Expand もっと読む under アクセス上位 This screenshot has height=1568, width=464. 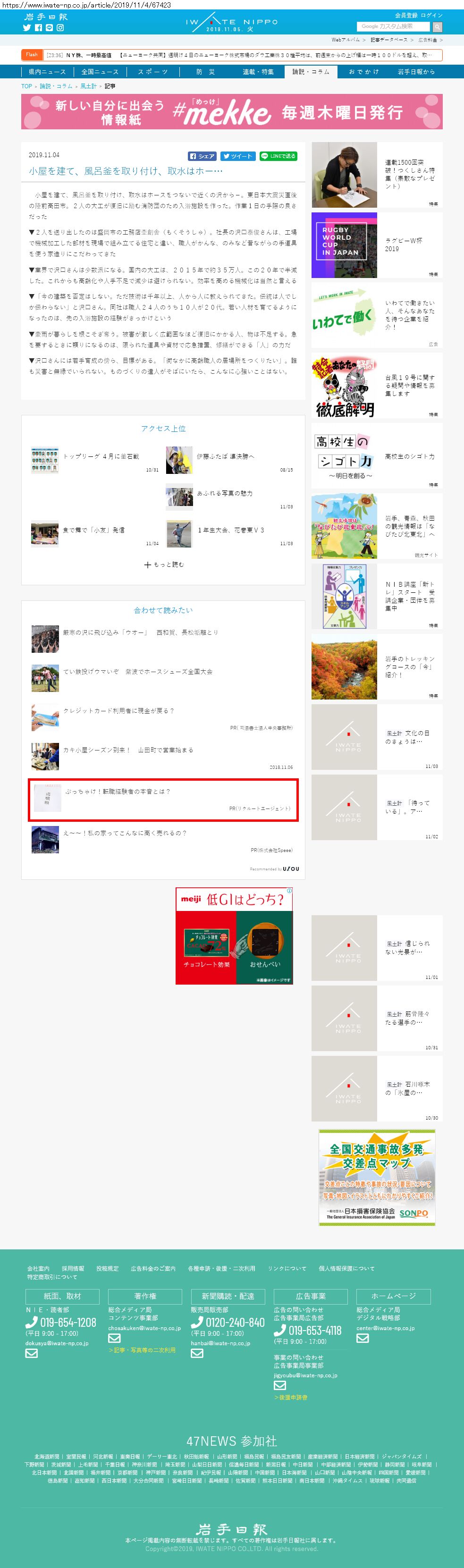click(x=164, y=565)
